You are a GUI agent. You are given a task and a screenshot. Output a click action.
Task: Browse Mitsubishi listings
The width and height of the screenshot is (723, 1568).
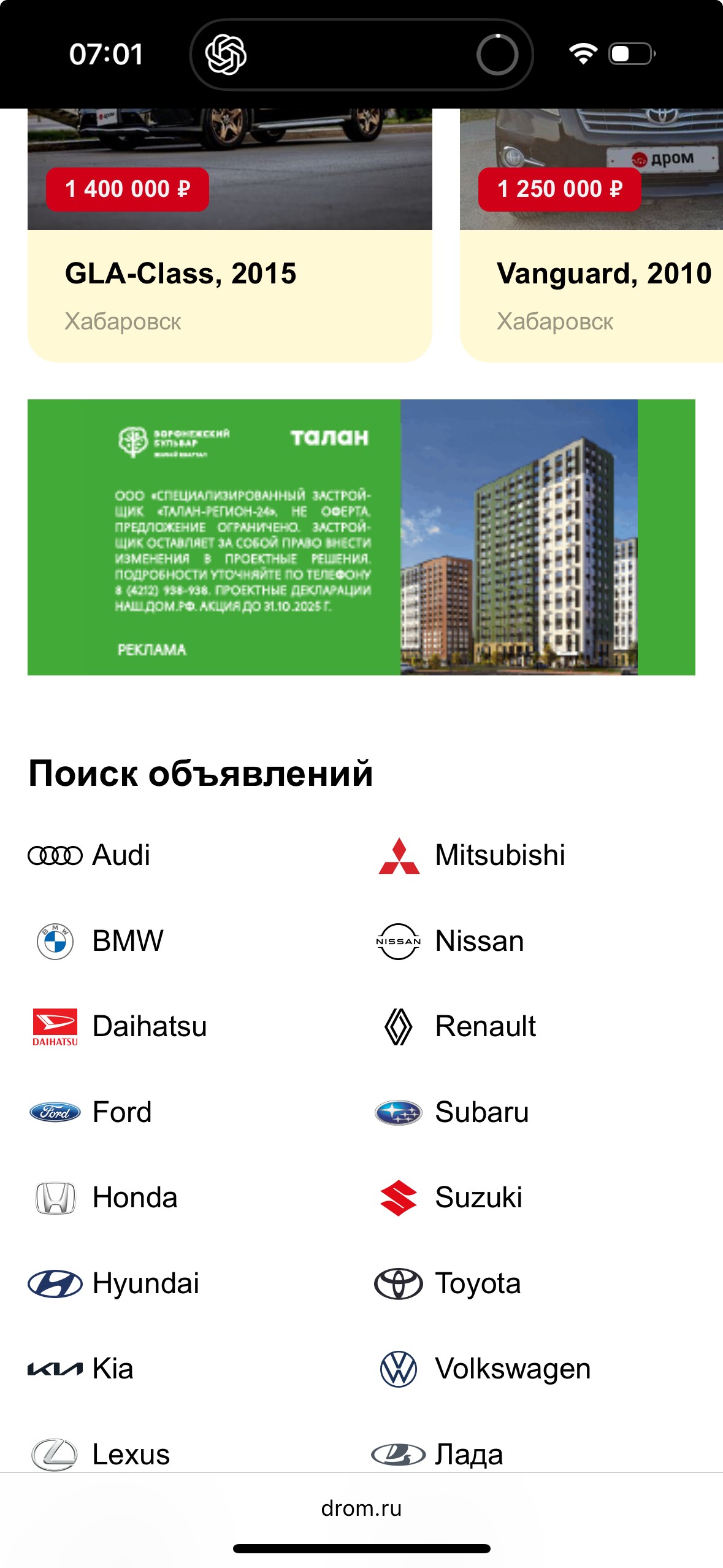coord(499,855)
